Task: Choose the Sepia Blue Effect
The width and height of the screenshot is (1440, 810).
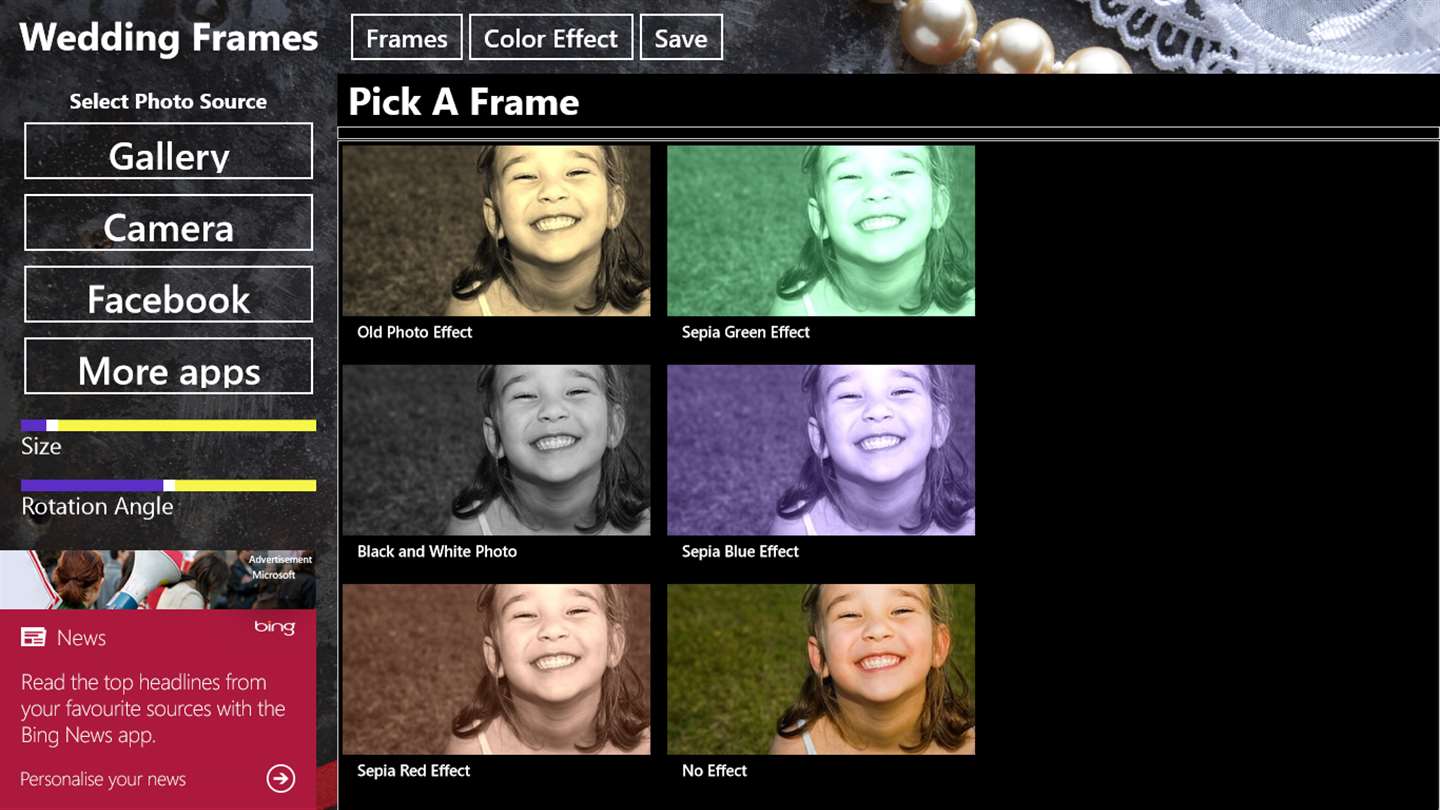Action: 820,450
